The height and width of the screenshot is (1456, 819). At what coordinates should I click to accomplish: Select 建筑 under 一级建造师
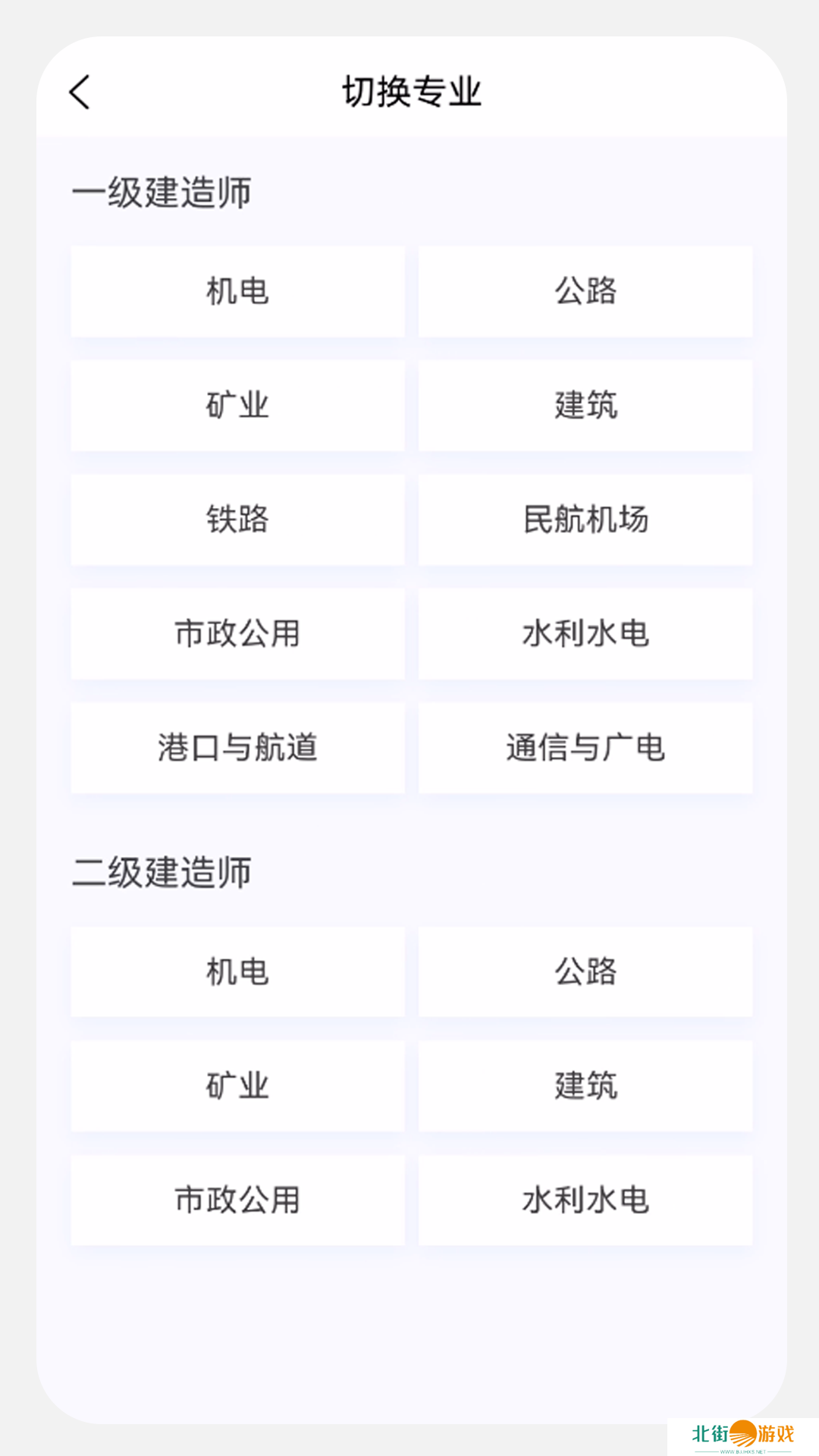(x=585, y=406)
